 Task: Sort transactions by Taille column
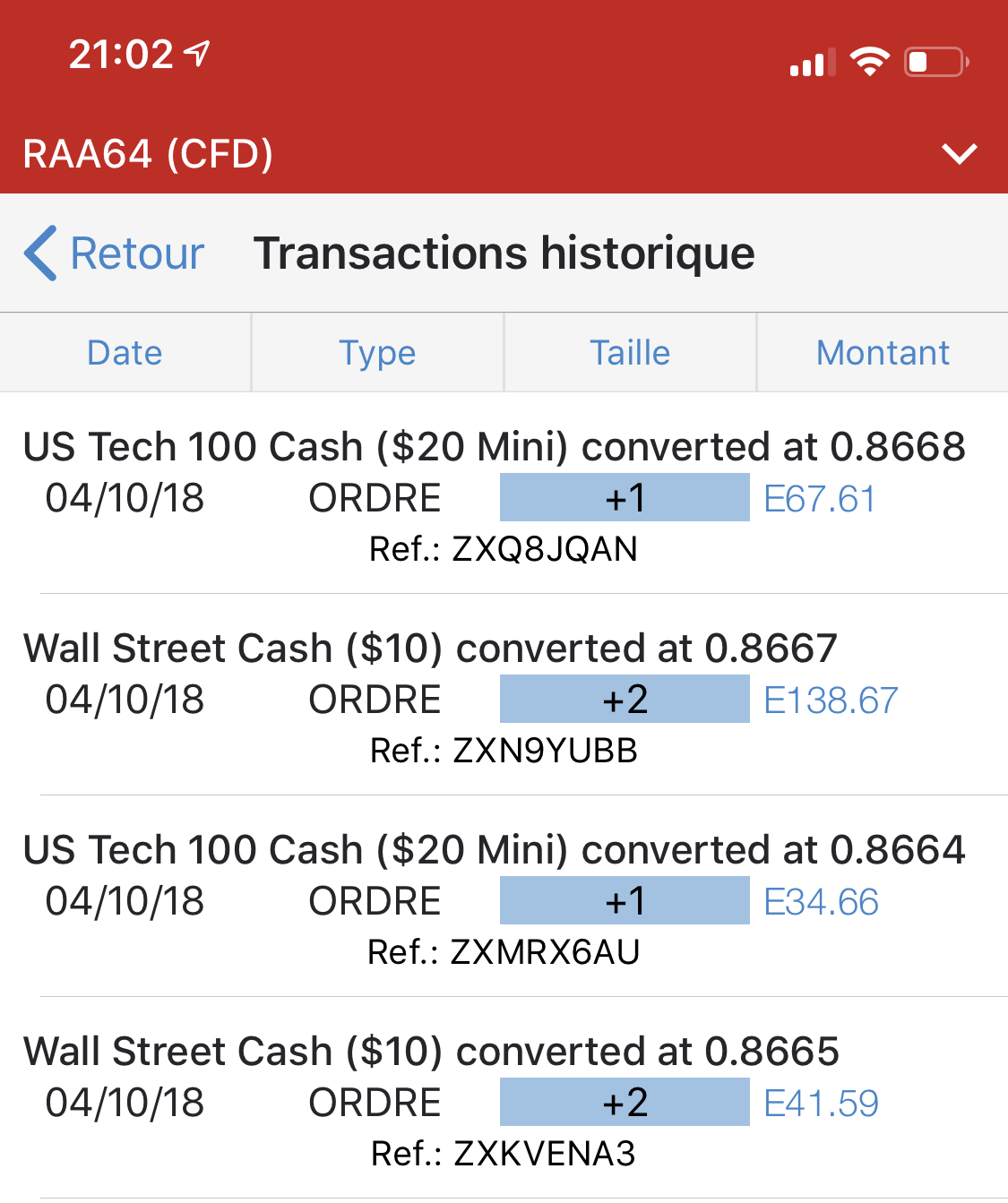[x=630, y=353]
